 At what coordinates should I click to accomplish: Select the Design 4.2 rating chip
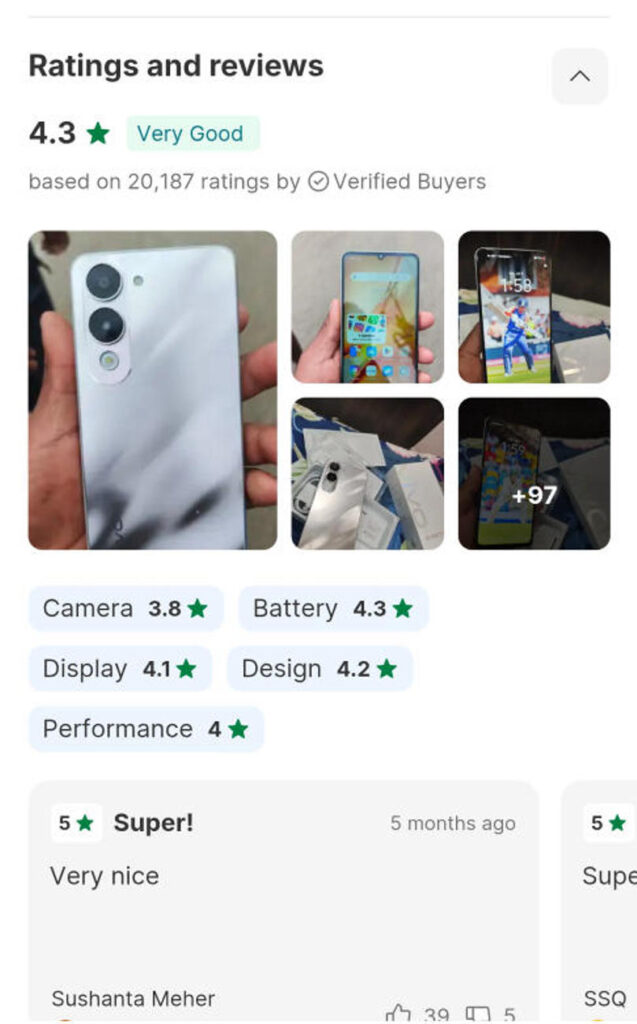coord(320,669)
